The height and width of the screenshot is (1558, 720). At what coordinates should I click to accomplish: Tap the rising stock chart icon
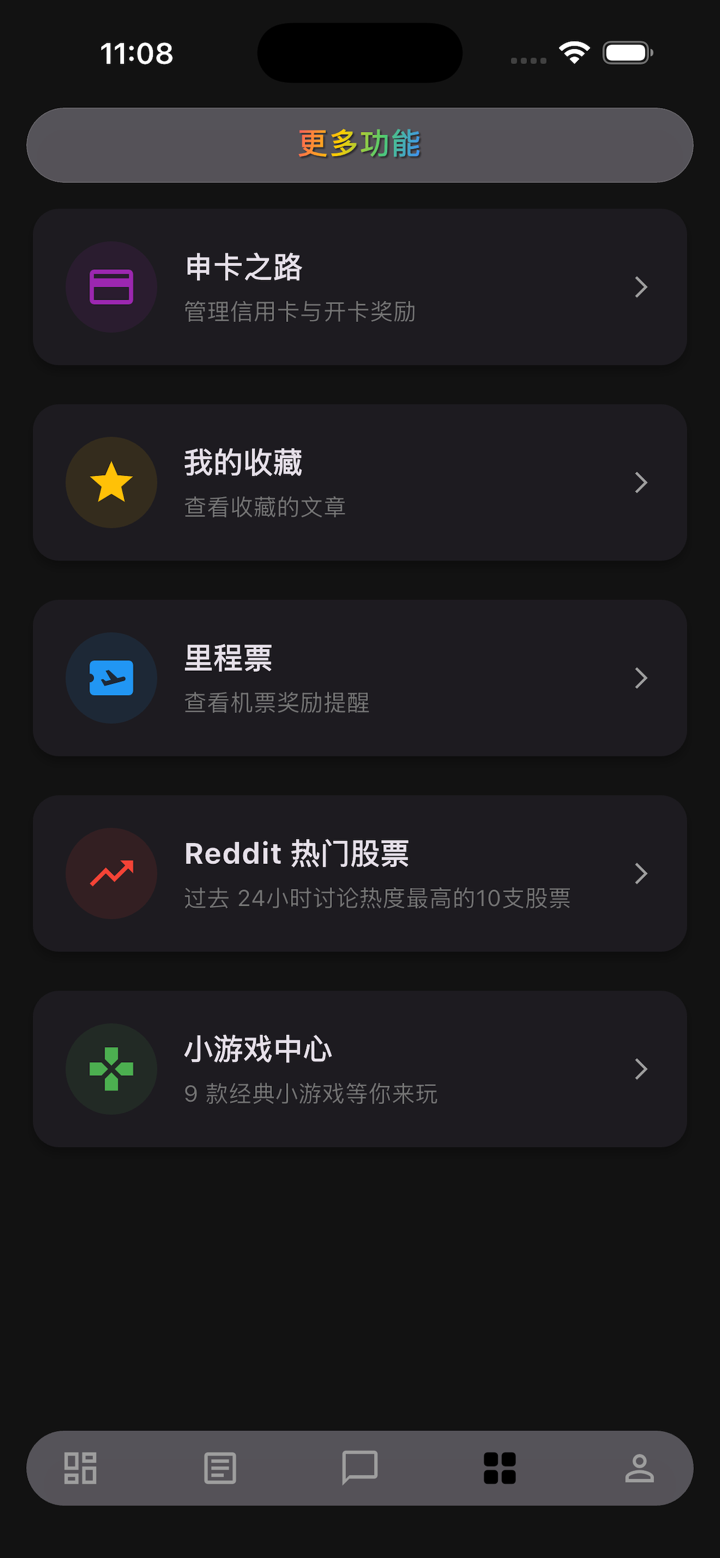click(x=111, y=873)
